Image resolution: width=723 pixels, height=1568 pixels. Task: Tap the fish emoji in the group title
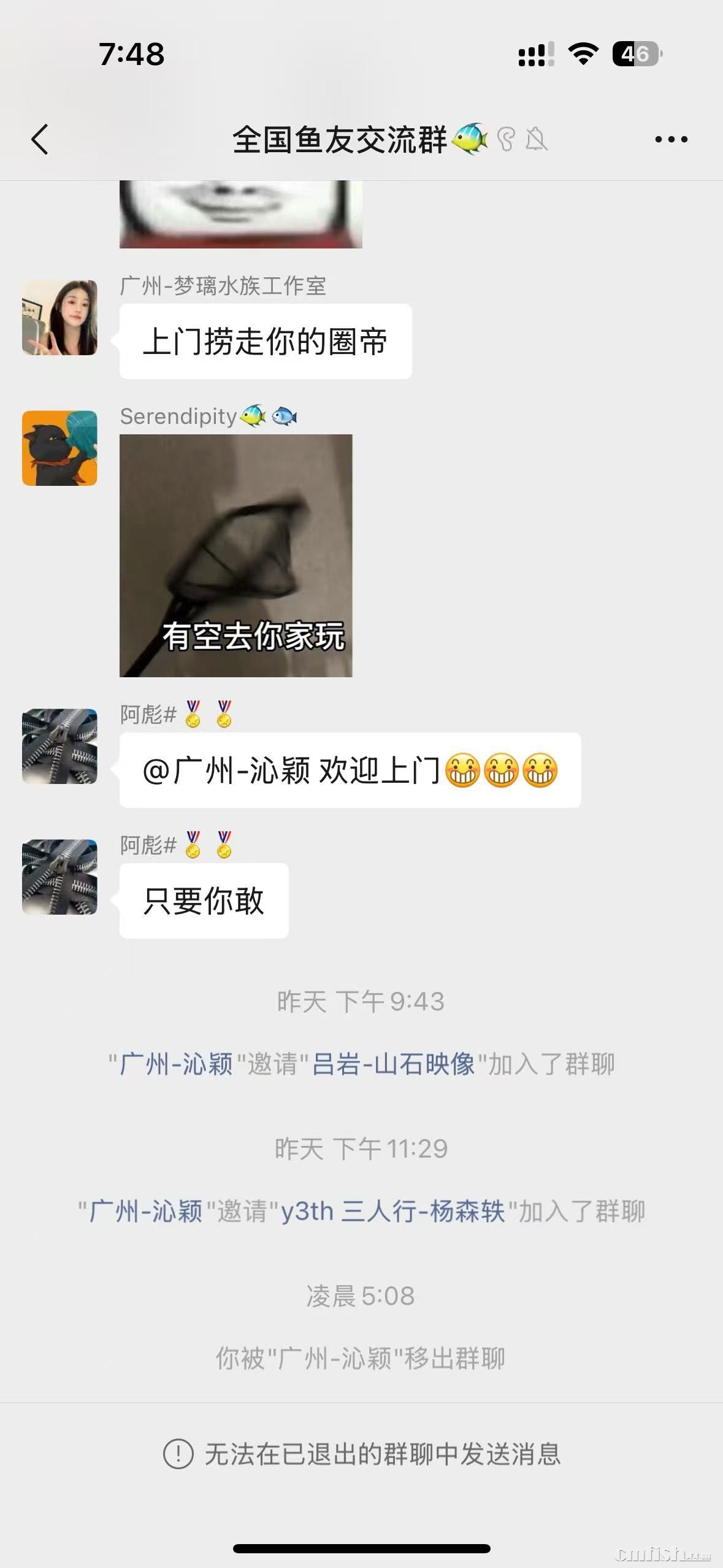point(469,140)
